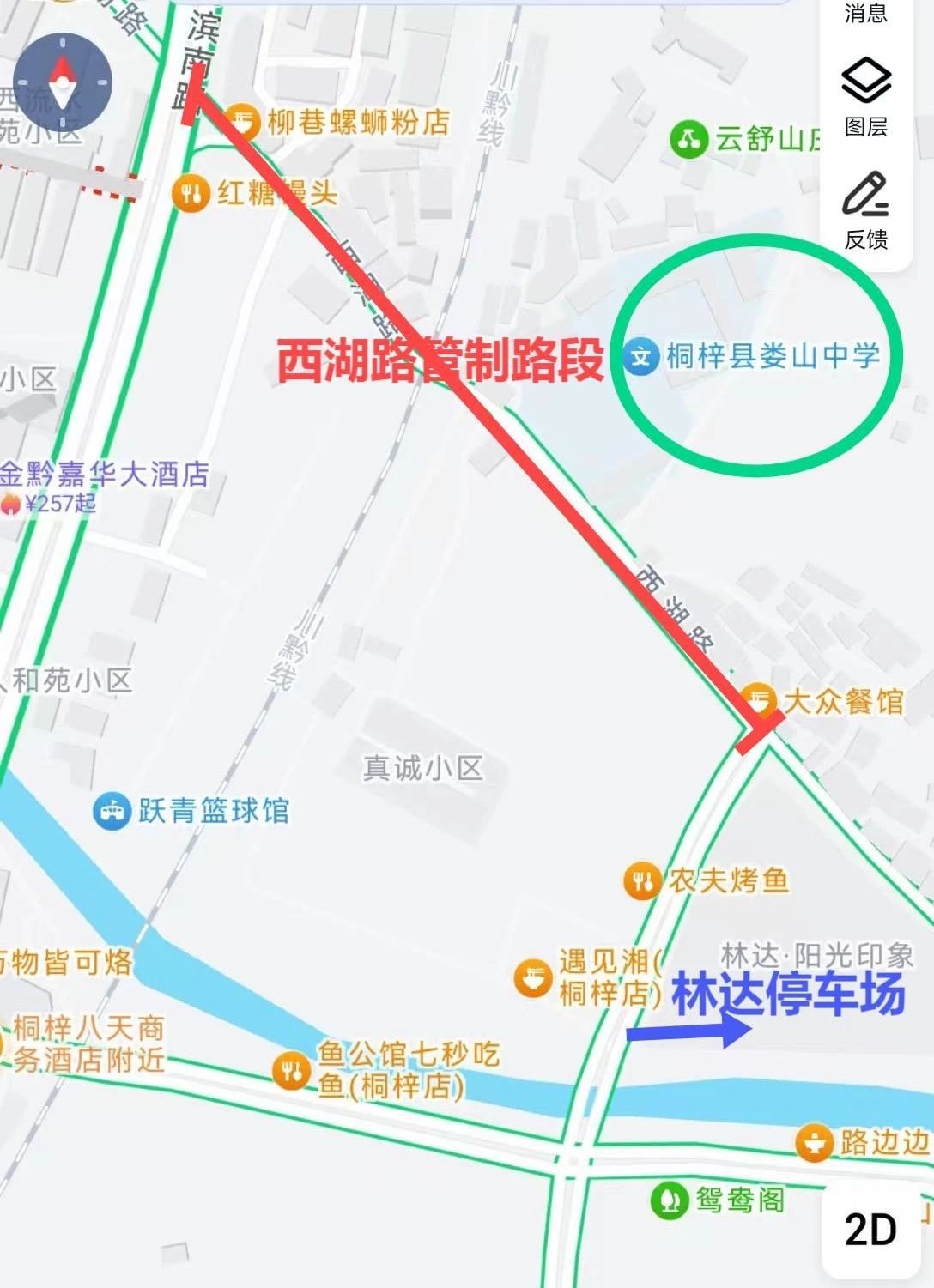934x1288 pixels.
Task: Tap the 跃青篮球馆 point of interest
Action: [x=112, y=811]
